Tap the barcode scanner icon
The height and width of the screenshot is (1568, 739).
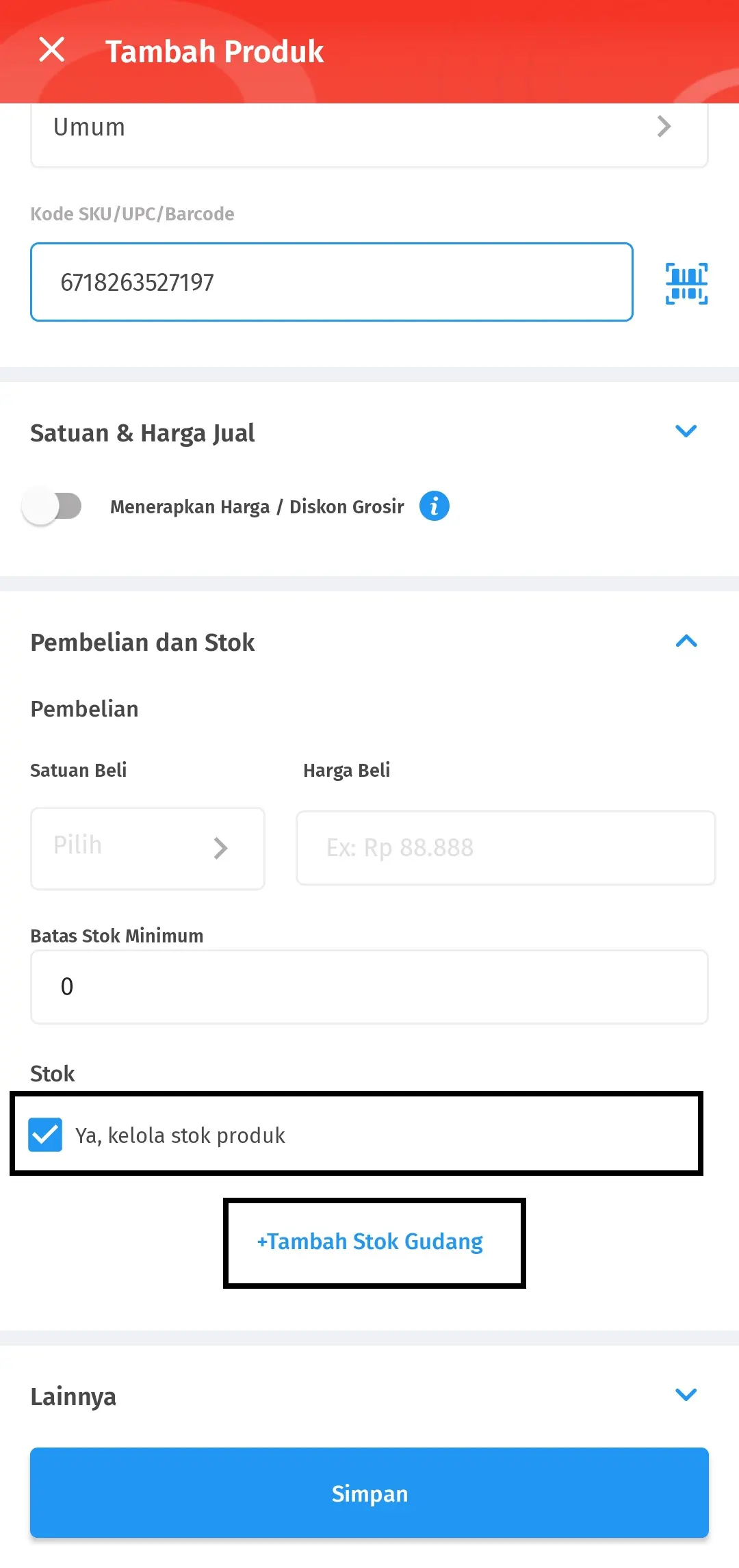(686, 281)
